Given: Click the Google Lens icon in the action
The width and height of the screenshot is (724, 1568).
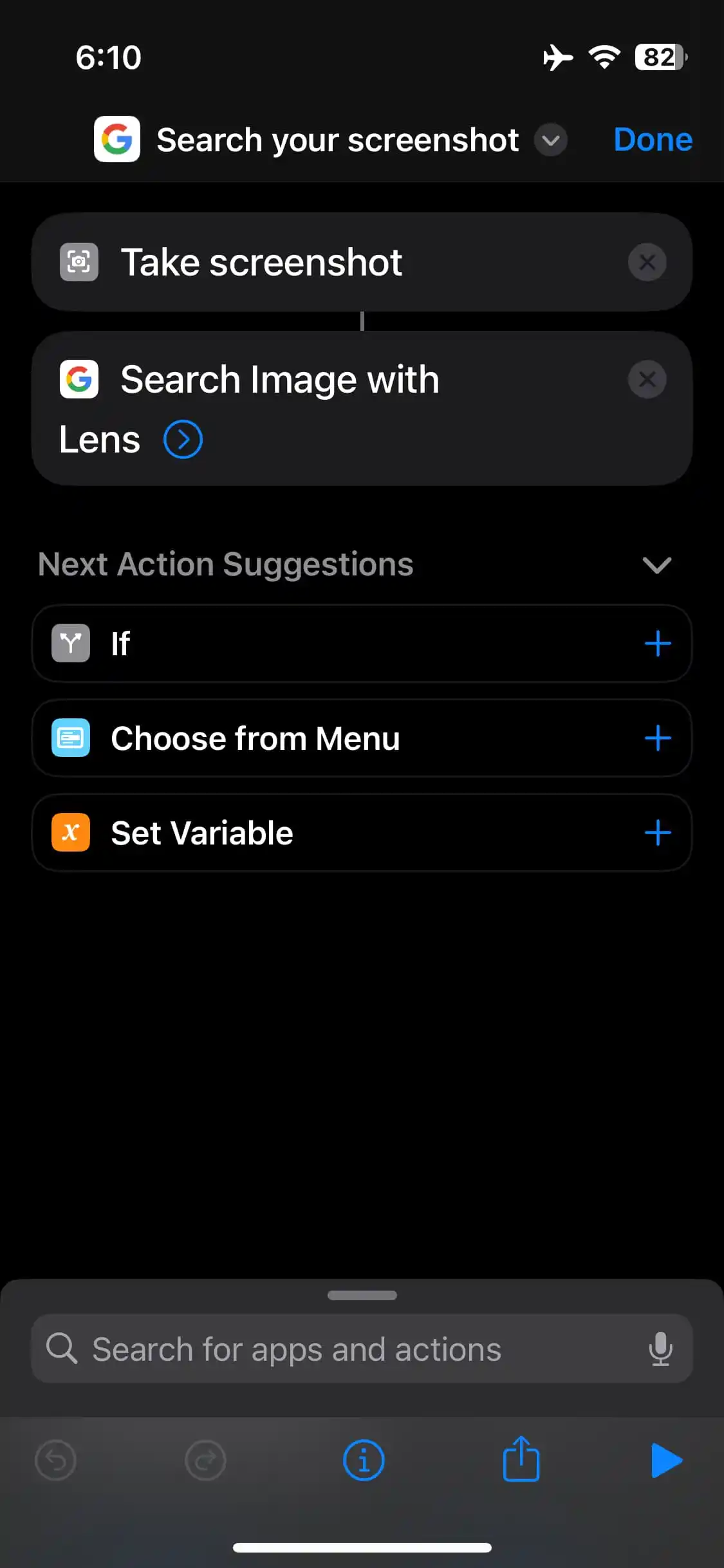Looking at the screenshot, I should point(79,379).
